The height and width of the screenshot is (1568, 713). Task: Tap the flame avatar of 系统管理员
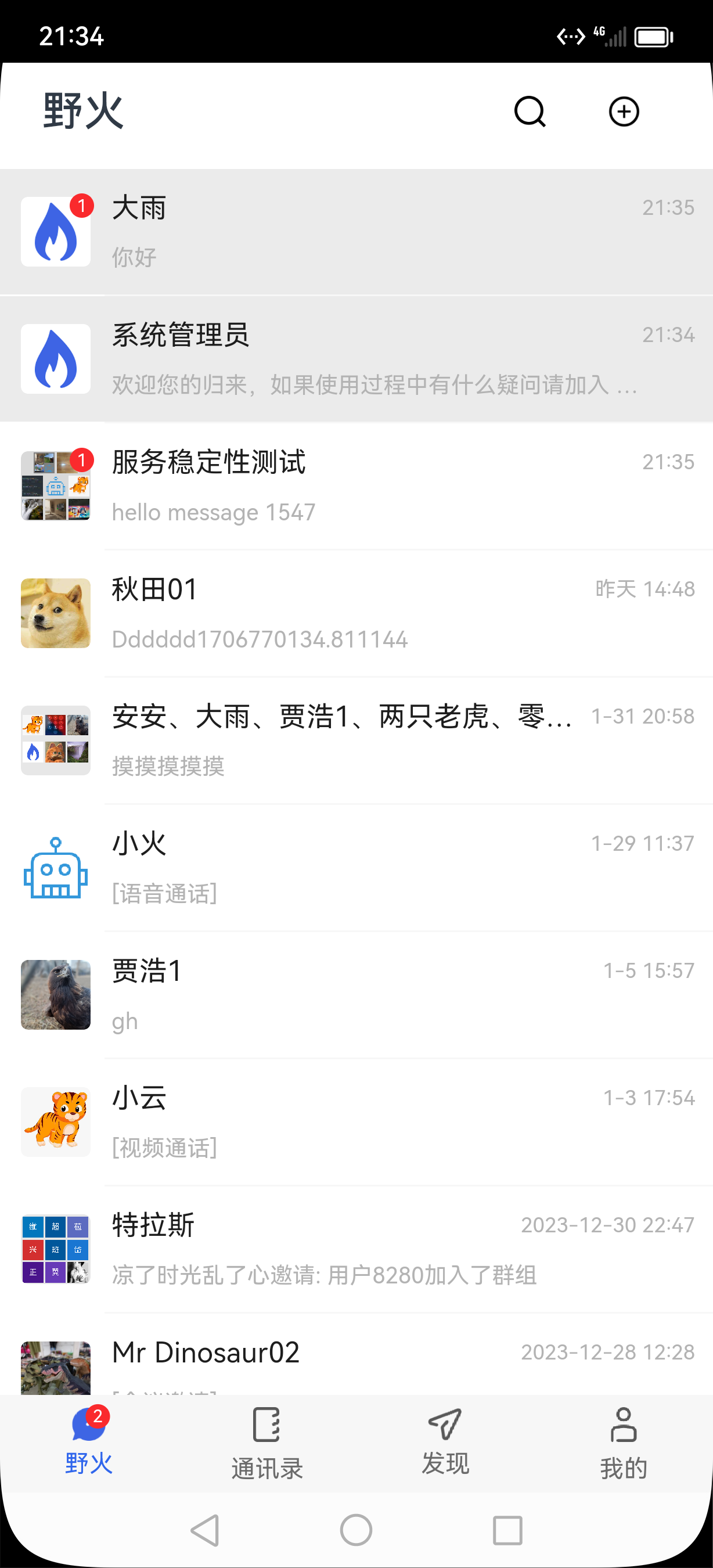coord(55,358)
